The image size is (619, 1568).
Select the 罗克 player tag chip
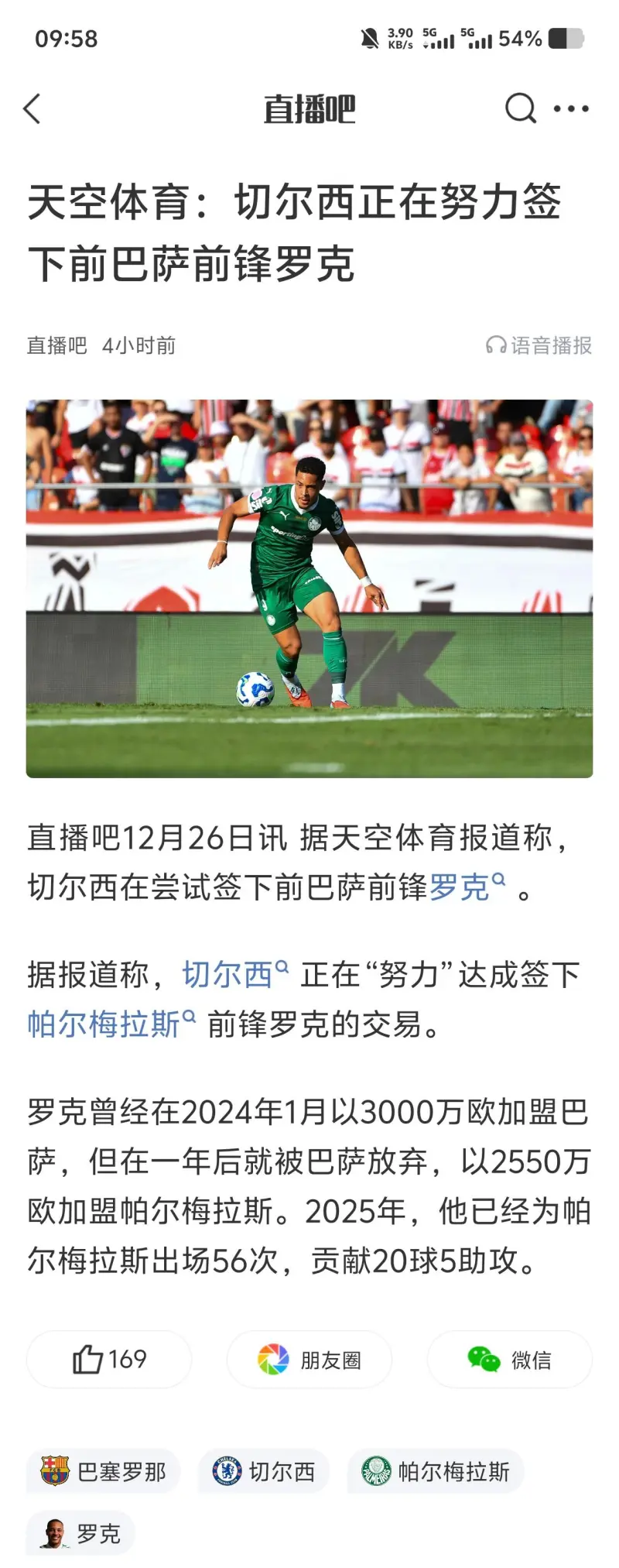81,1532
